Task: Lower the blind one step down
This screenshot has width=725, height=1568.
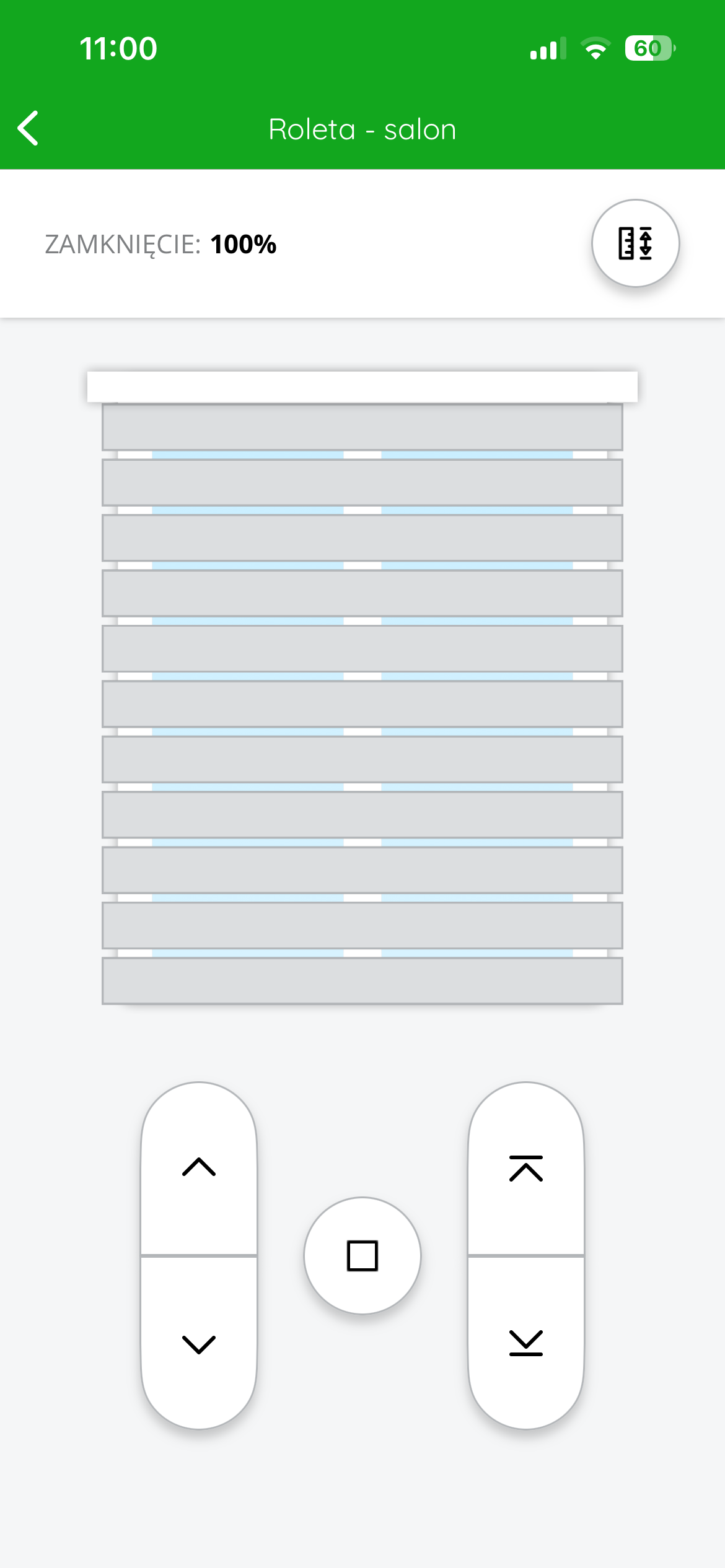Action: 199,1344
